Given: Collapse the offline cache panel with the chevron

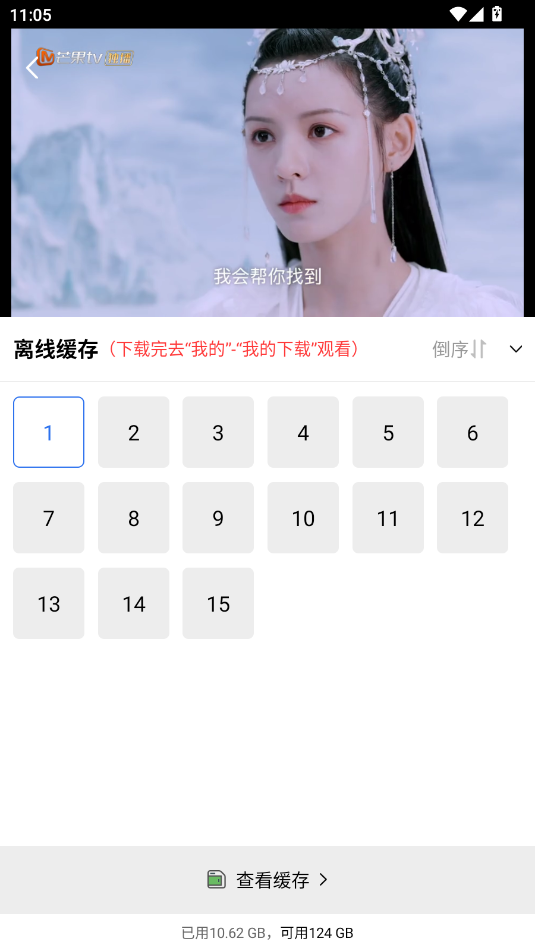Looking at the screenshot, I should click(516, 349).
